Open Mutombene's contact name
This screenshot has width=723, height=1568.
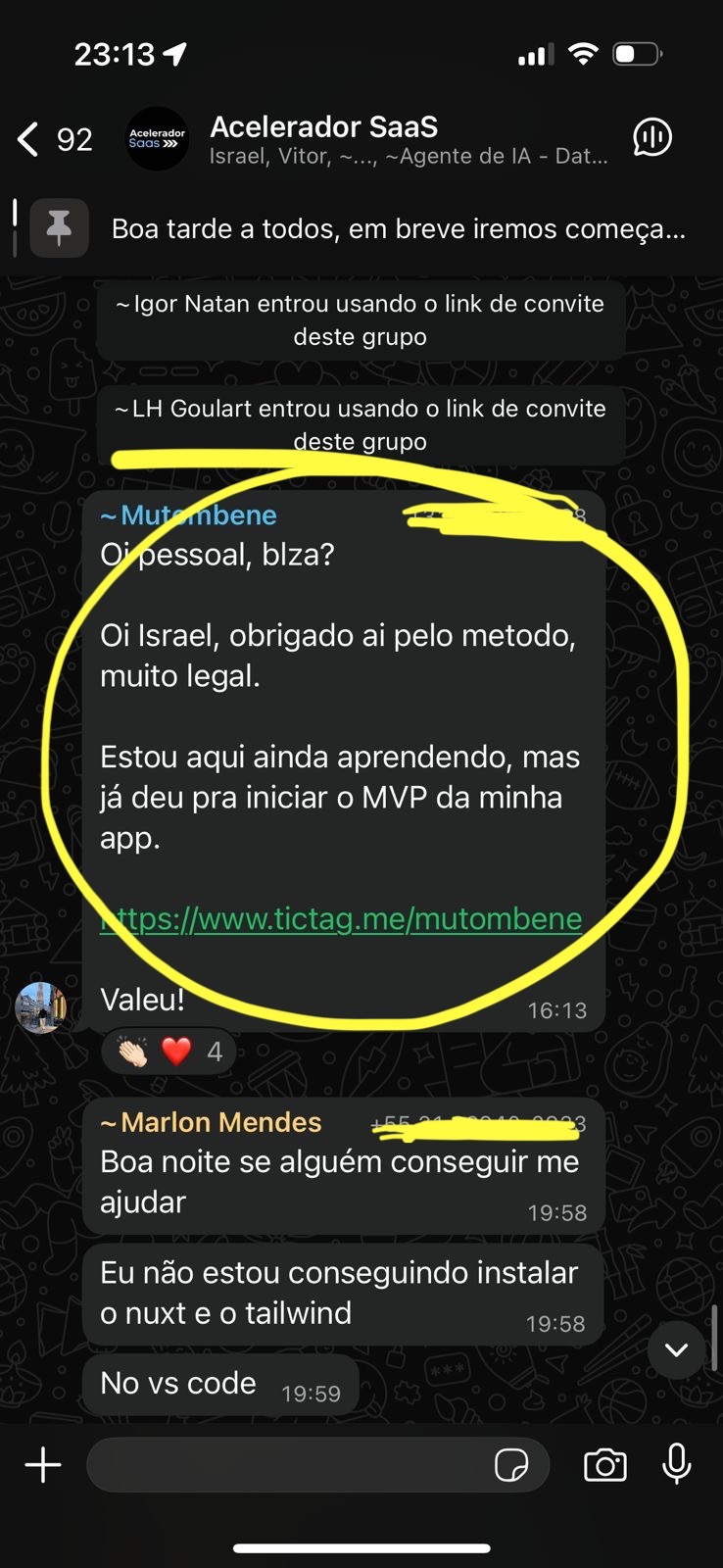pyautogui.click(x=189, y=515)
